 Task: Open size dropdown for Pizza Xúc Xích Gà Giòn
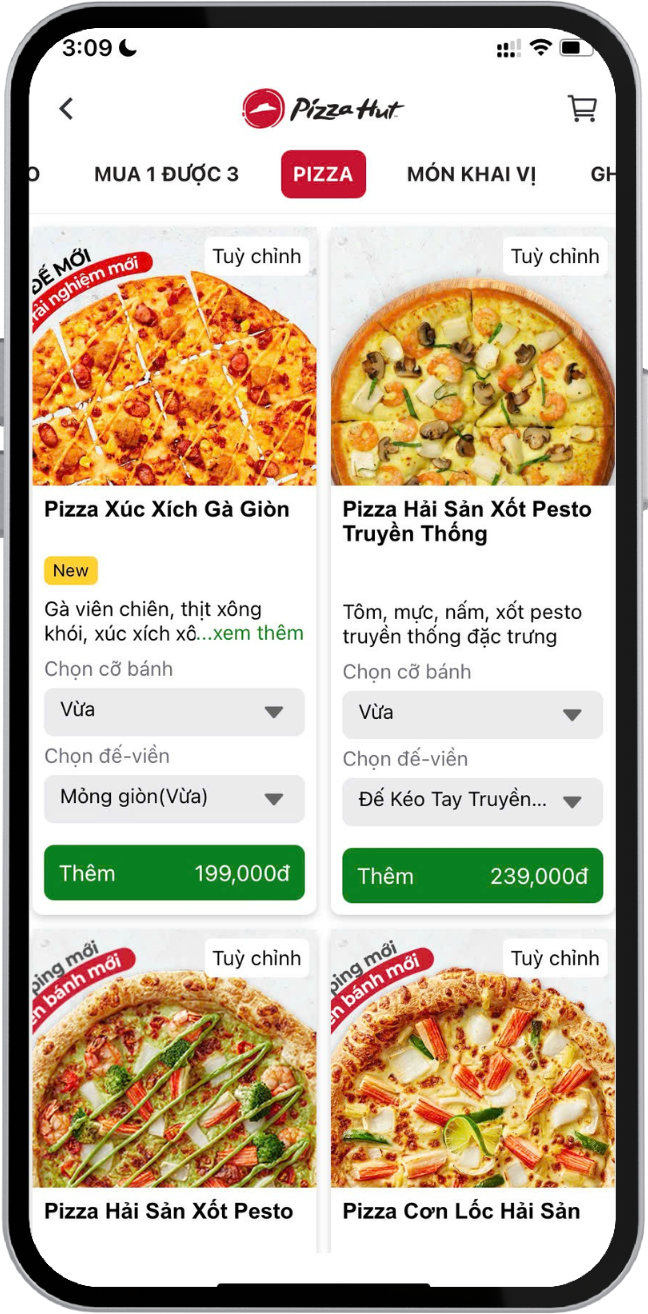point(174,711)
